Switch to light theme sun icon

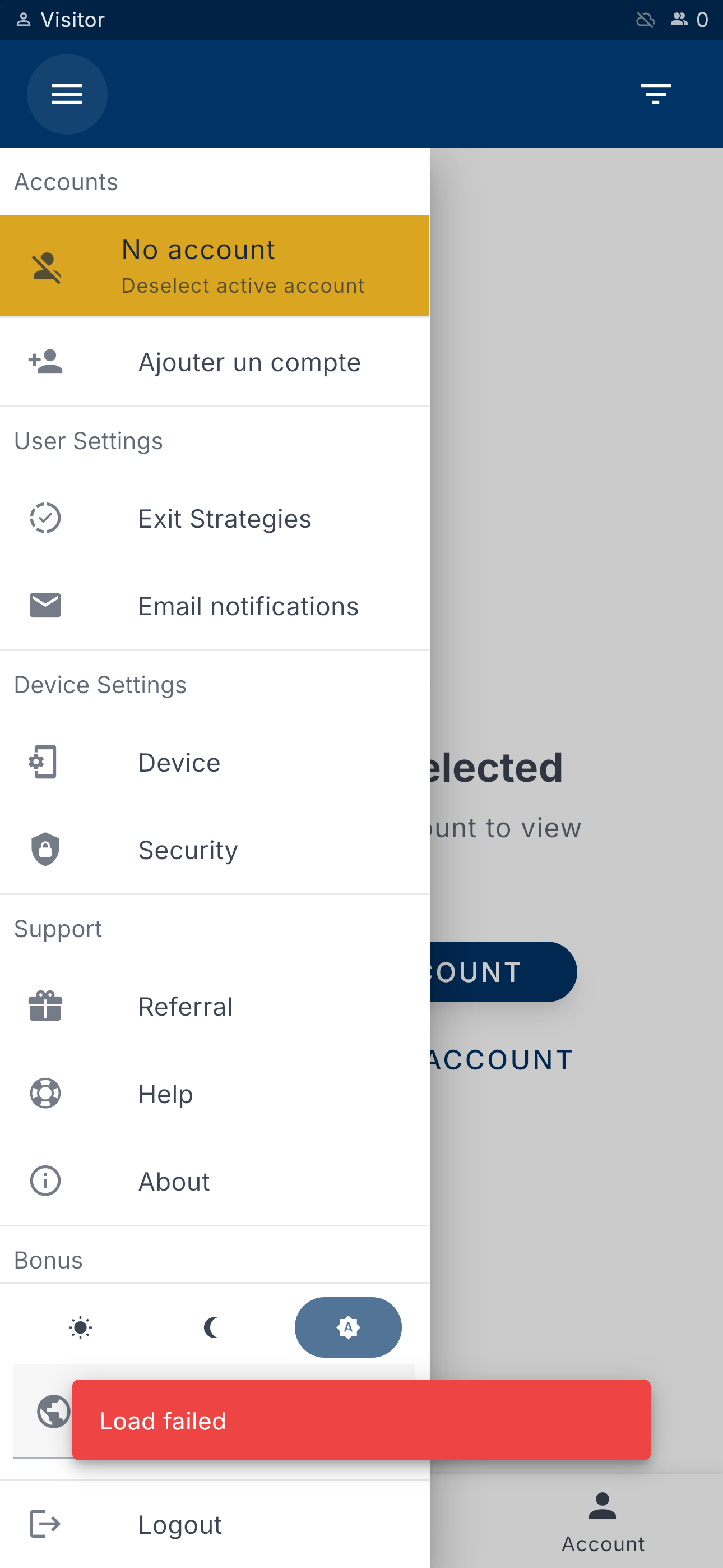tap(80, 1327)
